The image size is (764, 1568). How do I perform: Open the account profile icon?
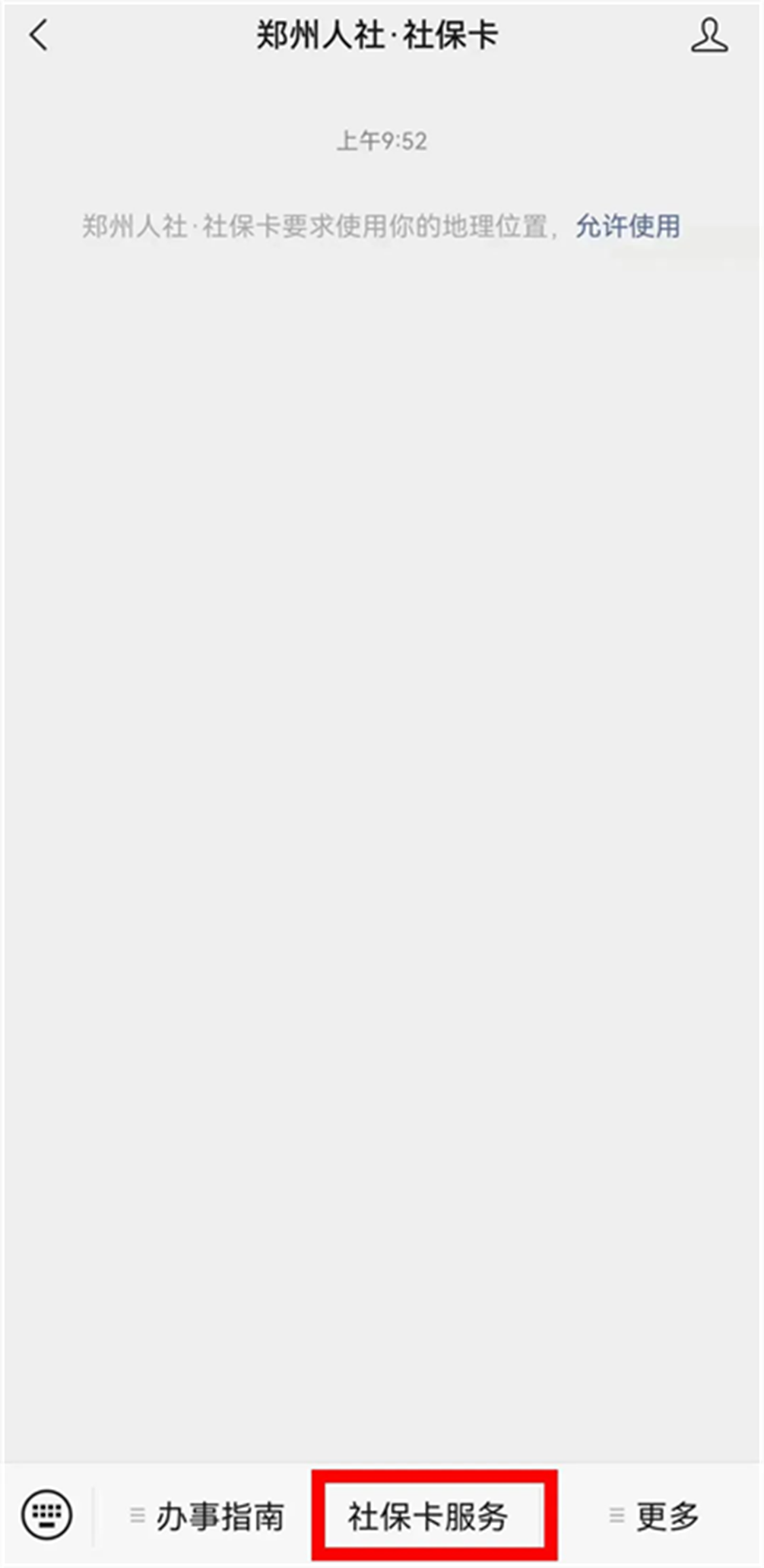(x=709, y=36)
